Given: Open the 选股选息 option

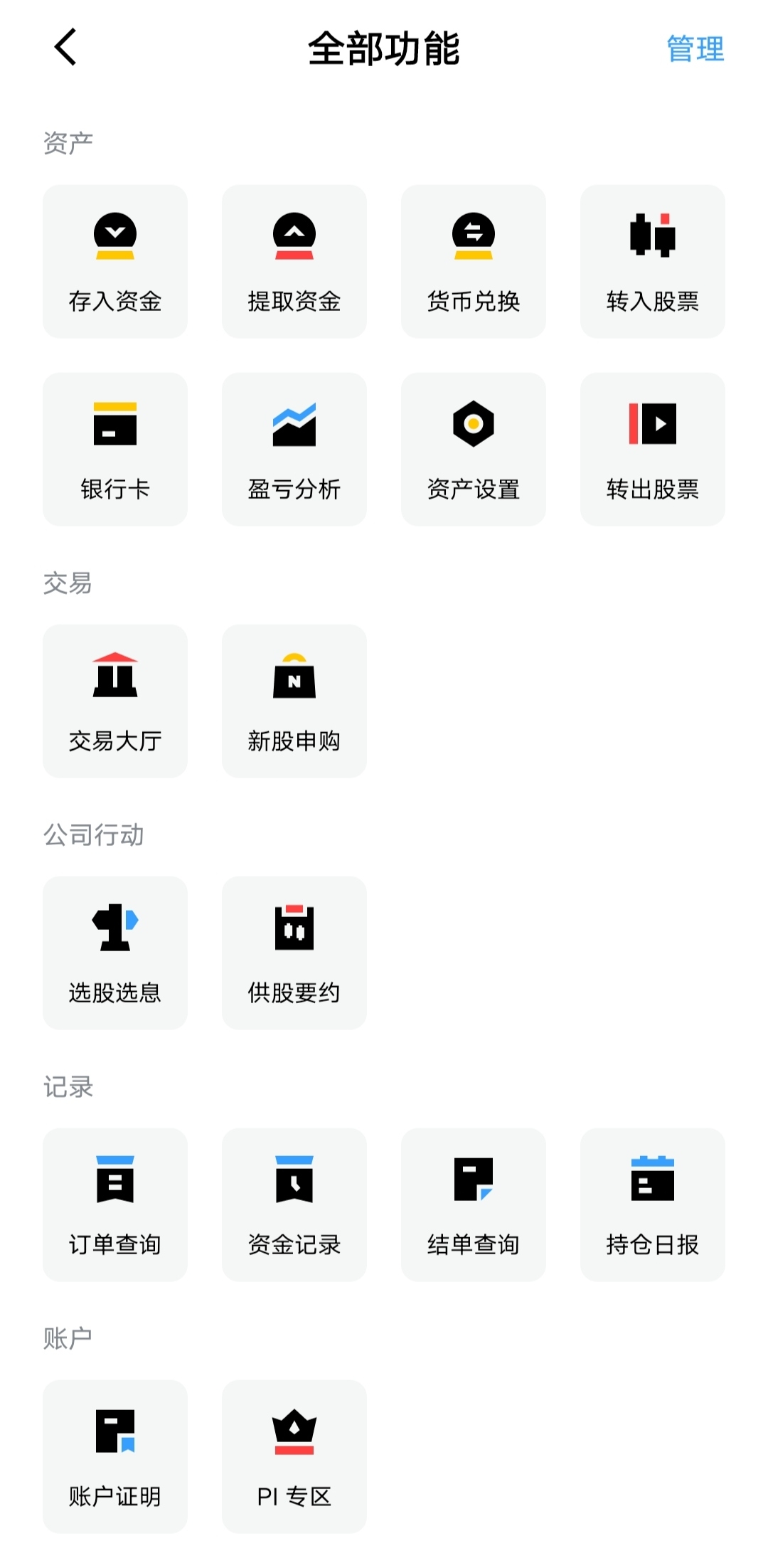Looking at the screenshot, I should (115, 953).
